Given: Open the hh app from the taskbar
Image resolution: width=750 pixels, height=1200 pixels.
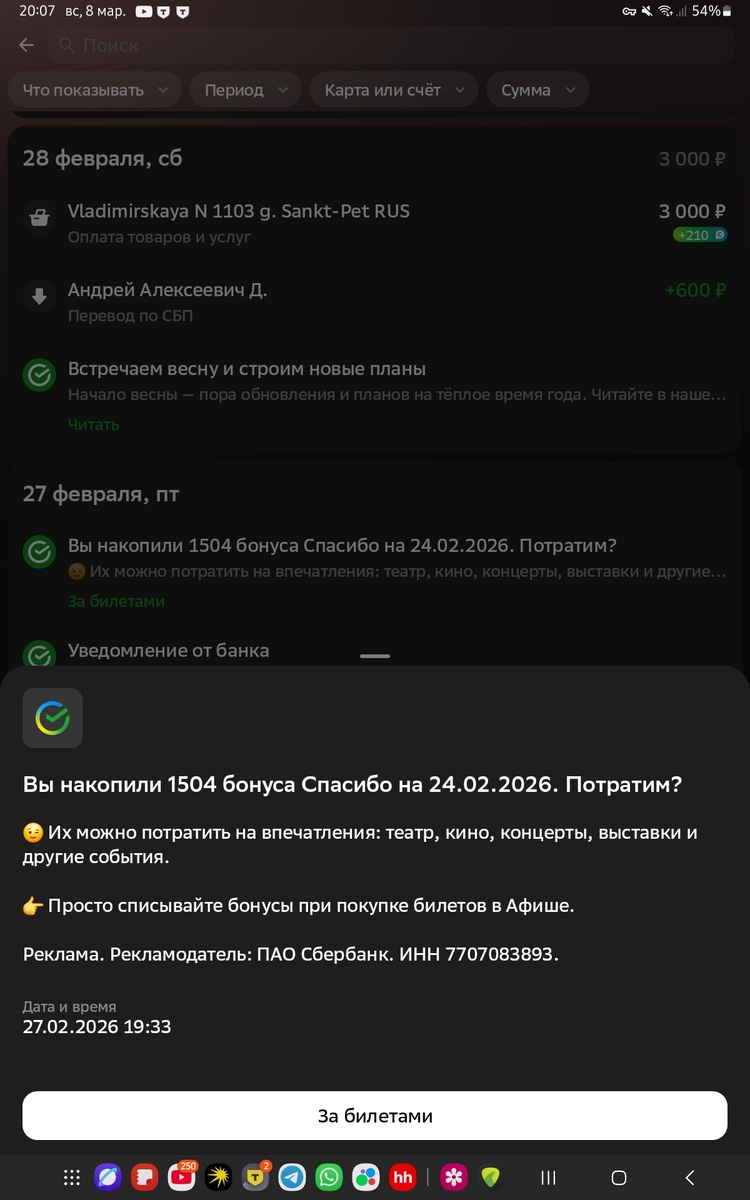Looking at the screenshot, I should 402,1177.
